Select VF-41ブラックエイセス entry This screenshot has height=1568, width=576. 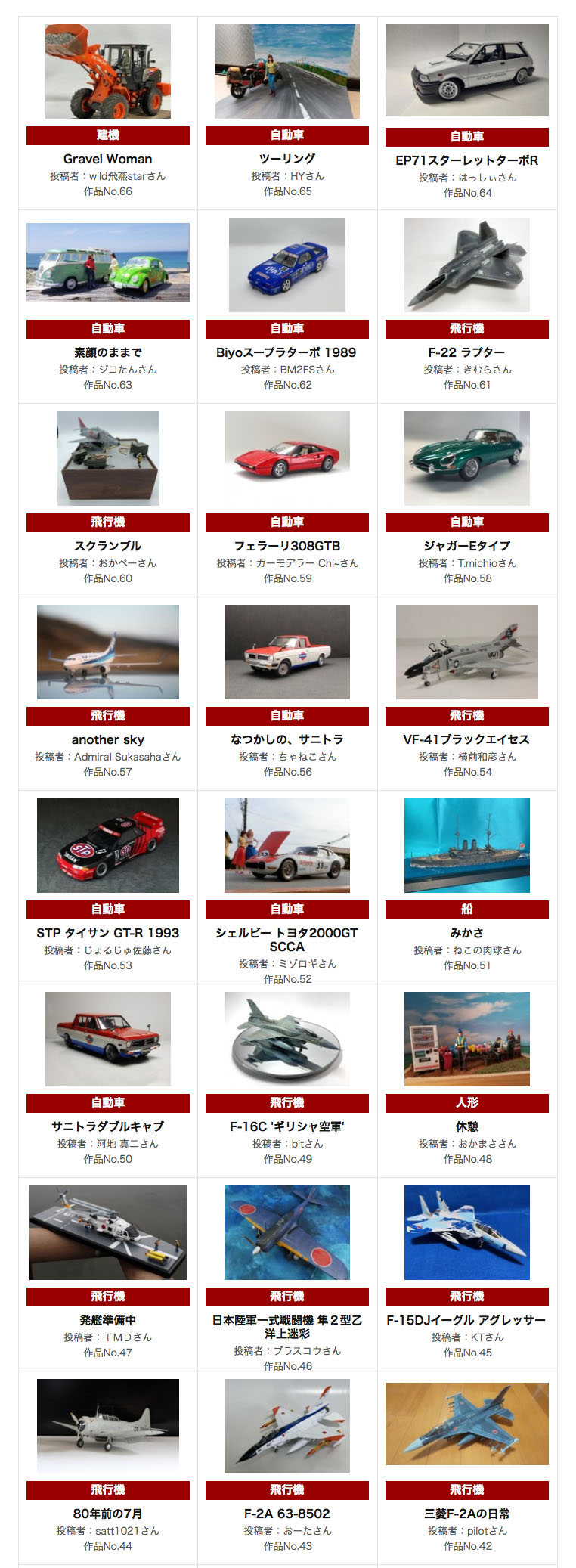pos(466,739)
